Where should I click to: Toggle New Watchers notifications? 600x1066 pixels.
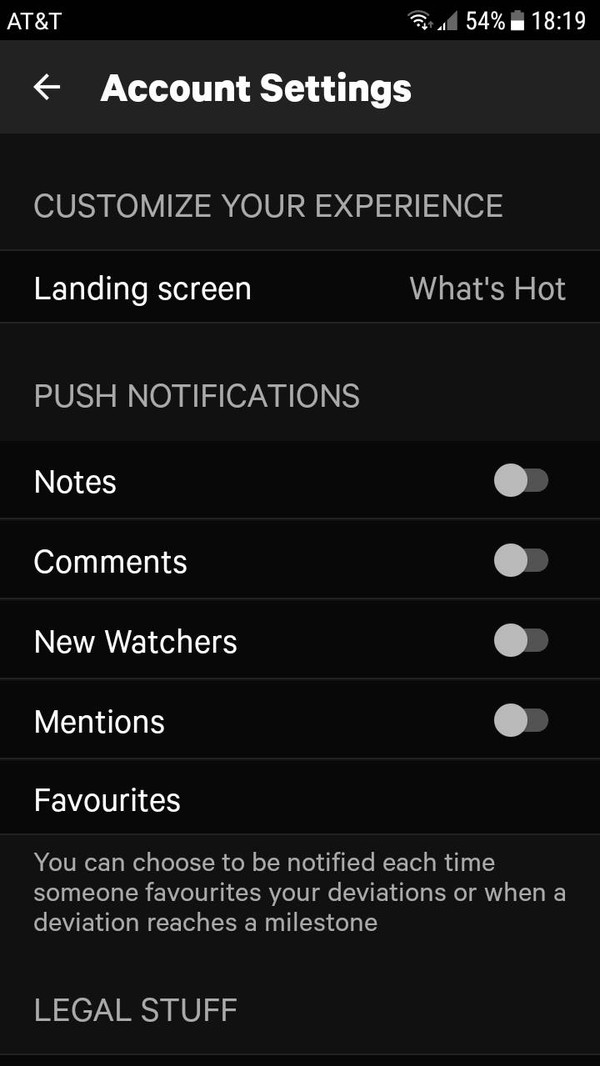[520, 640]
